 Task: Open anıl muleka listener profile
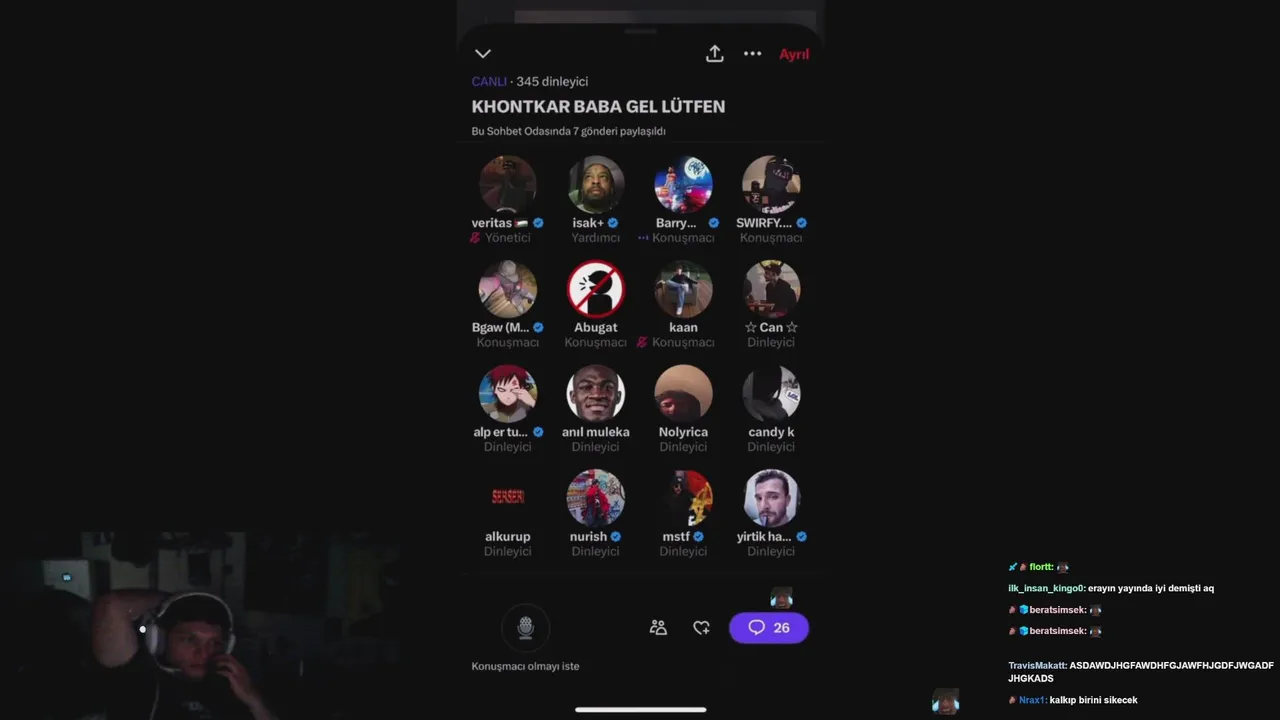(x=596, y=394)
